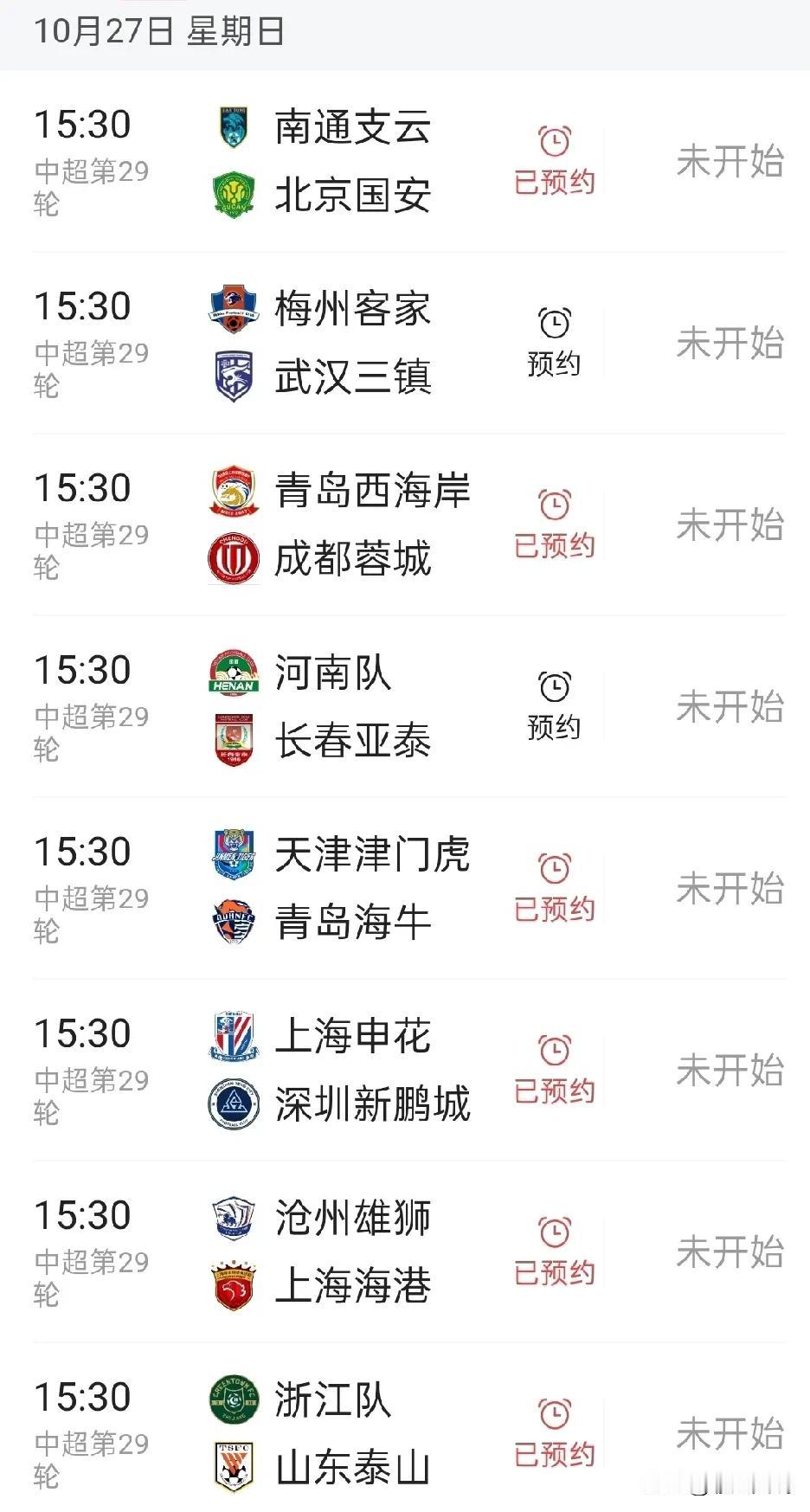
Task: Click 未开始 status for the first match
Action: pos(731,160)
